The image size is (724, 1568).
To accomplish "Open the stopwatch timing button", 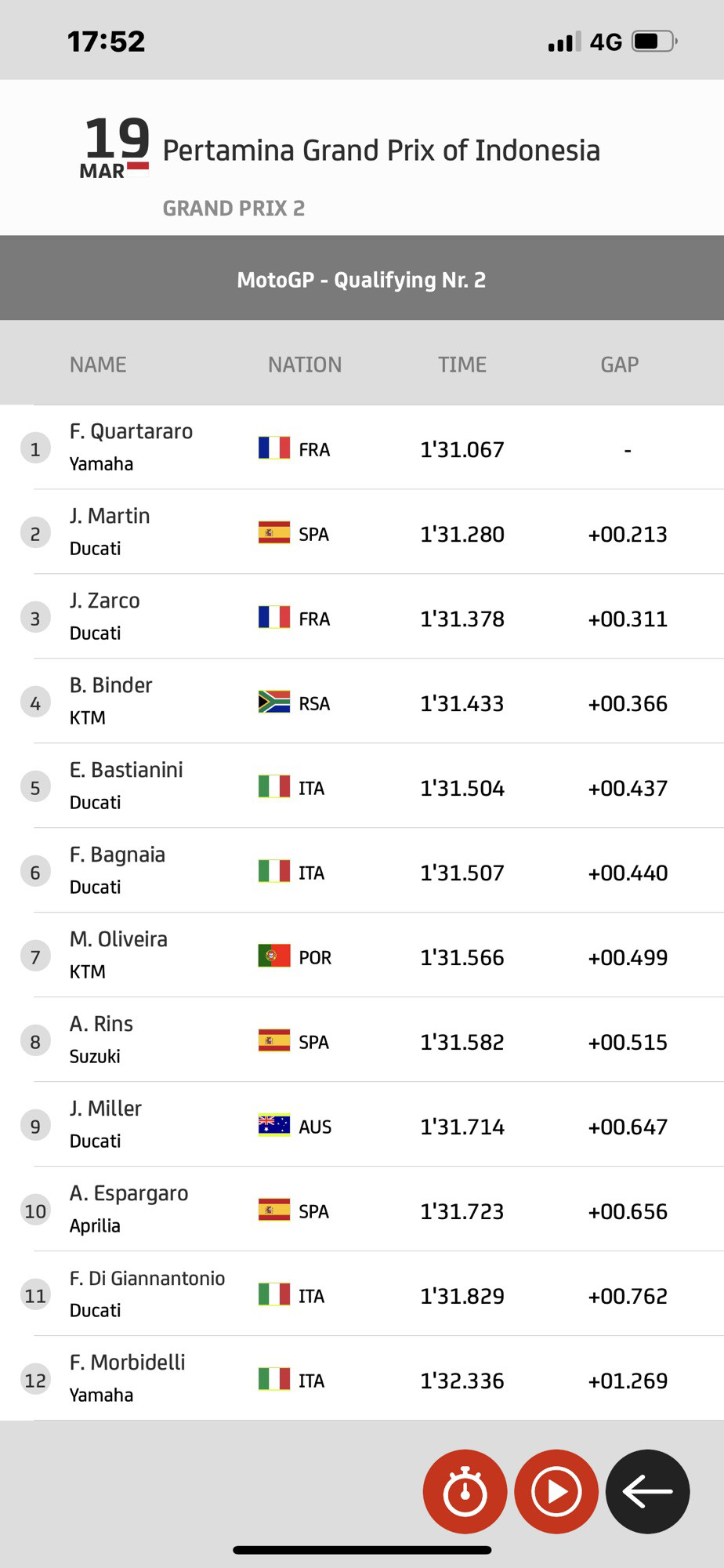I will click(465, 1491).
